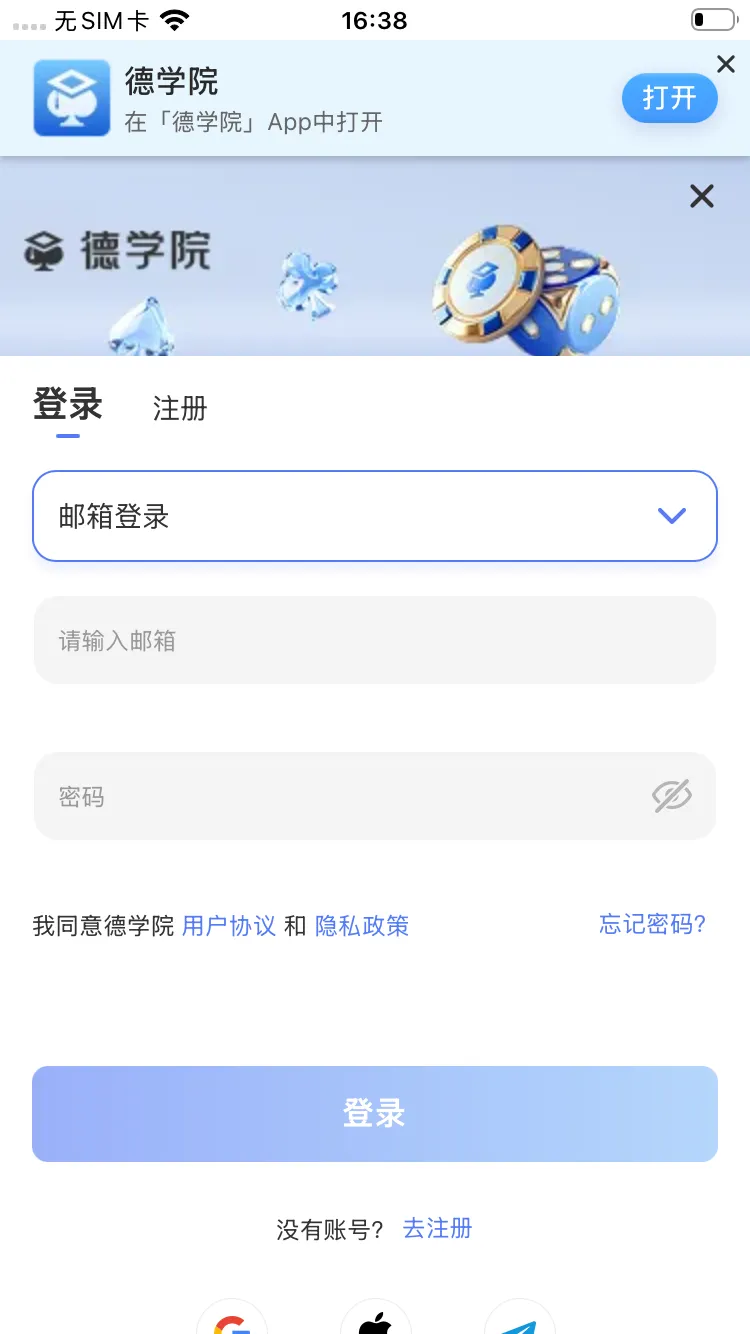The image size is (750, 1334).
Task: Switch to the 注册 tab
Action: (x=180, y=408)
